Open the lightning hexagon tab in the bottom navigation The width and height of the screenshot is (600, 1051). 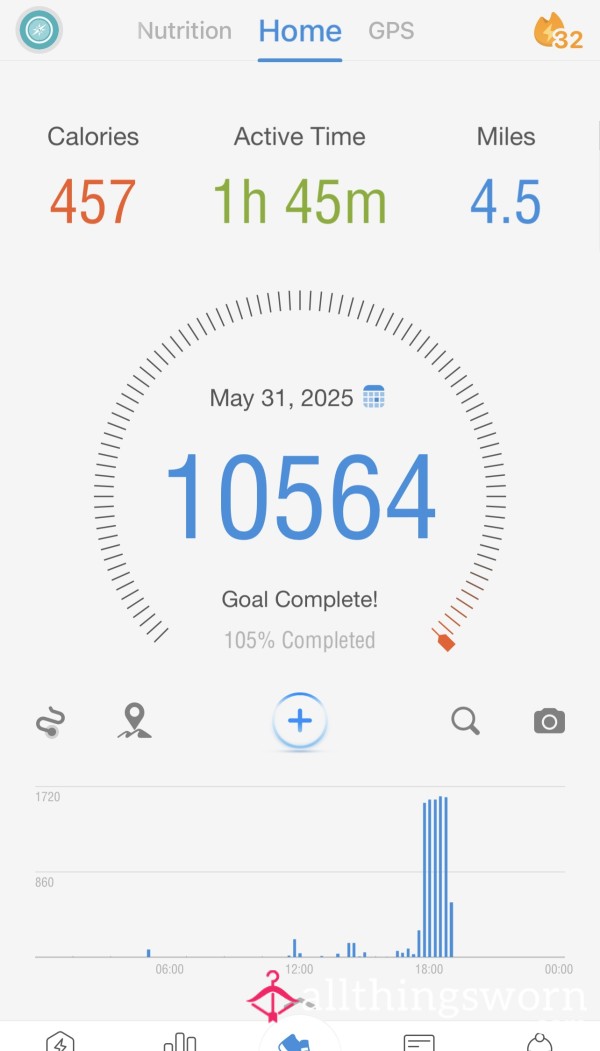[x=60, y=1041]
